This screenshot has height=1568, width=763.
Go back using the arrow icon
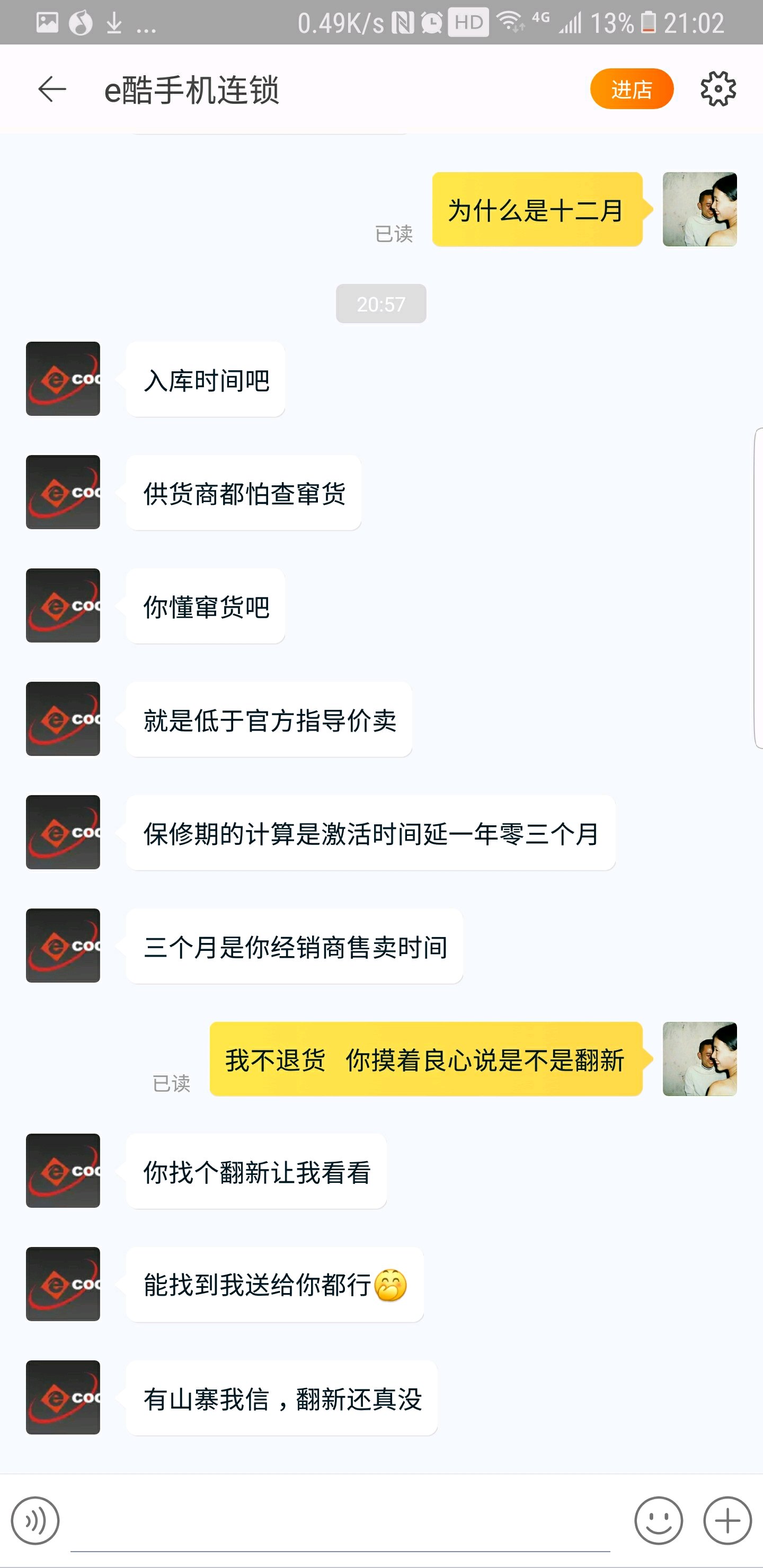[52, 90]
